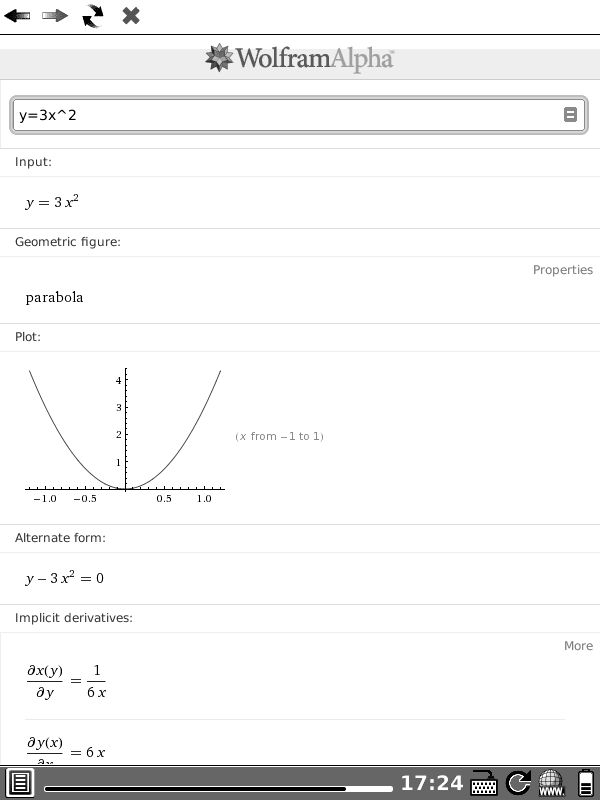This screenshot has height=800, width=600.
Task: Open the WolframAlpha home logo
Action: coord(300,59)
